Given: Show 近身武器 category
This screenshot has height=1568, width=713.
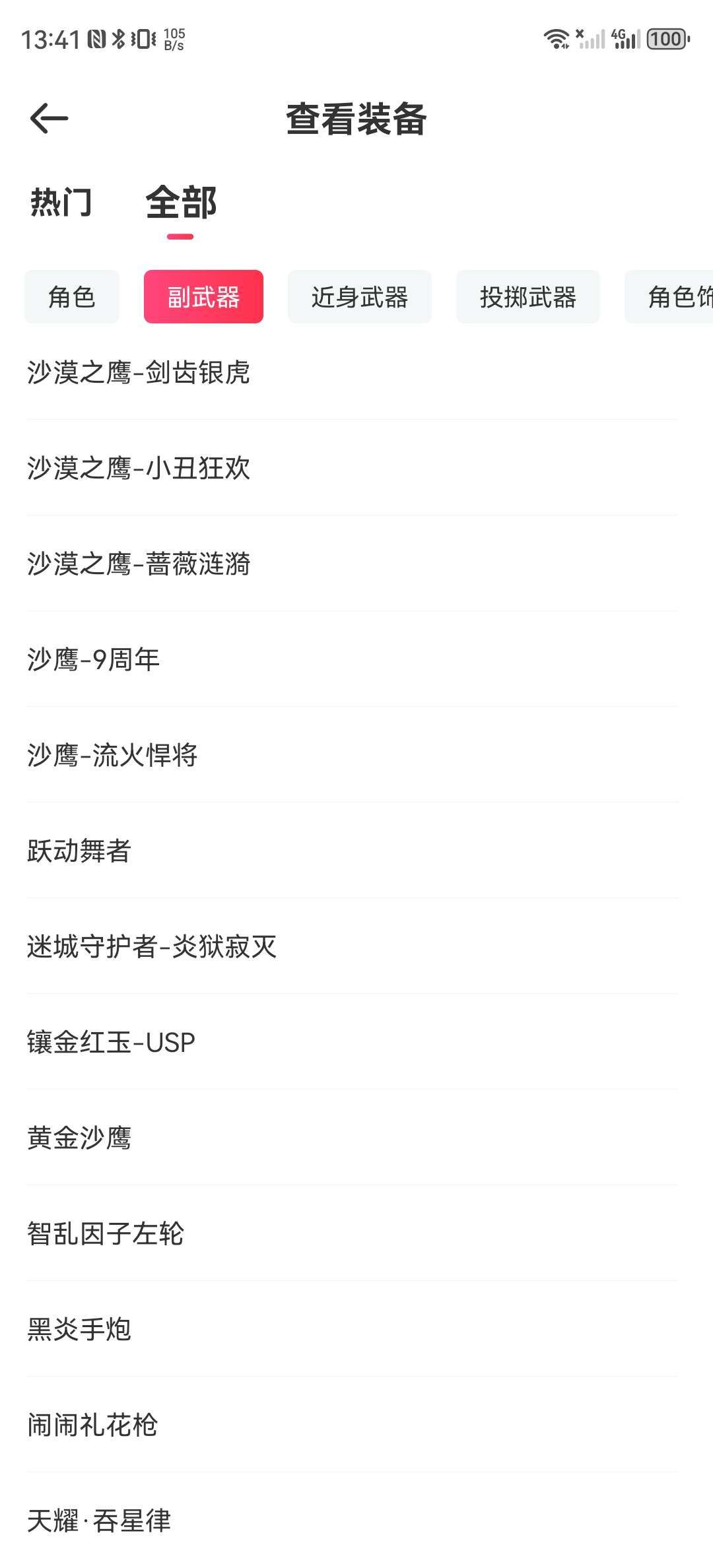Looking at the screenshot, I should tap(359, 297).
